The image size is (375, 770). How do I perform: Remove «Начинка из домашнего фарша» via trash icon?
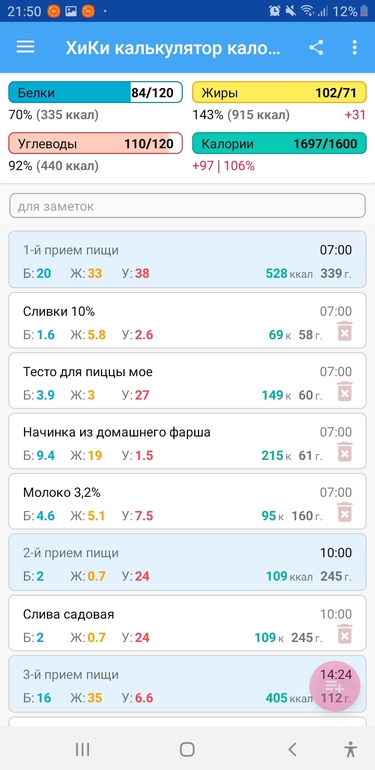click(345, 452)
